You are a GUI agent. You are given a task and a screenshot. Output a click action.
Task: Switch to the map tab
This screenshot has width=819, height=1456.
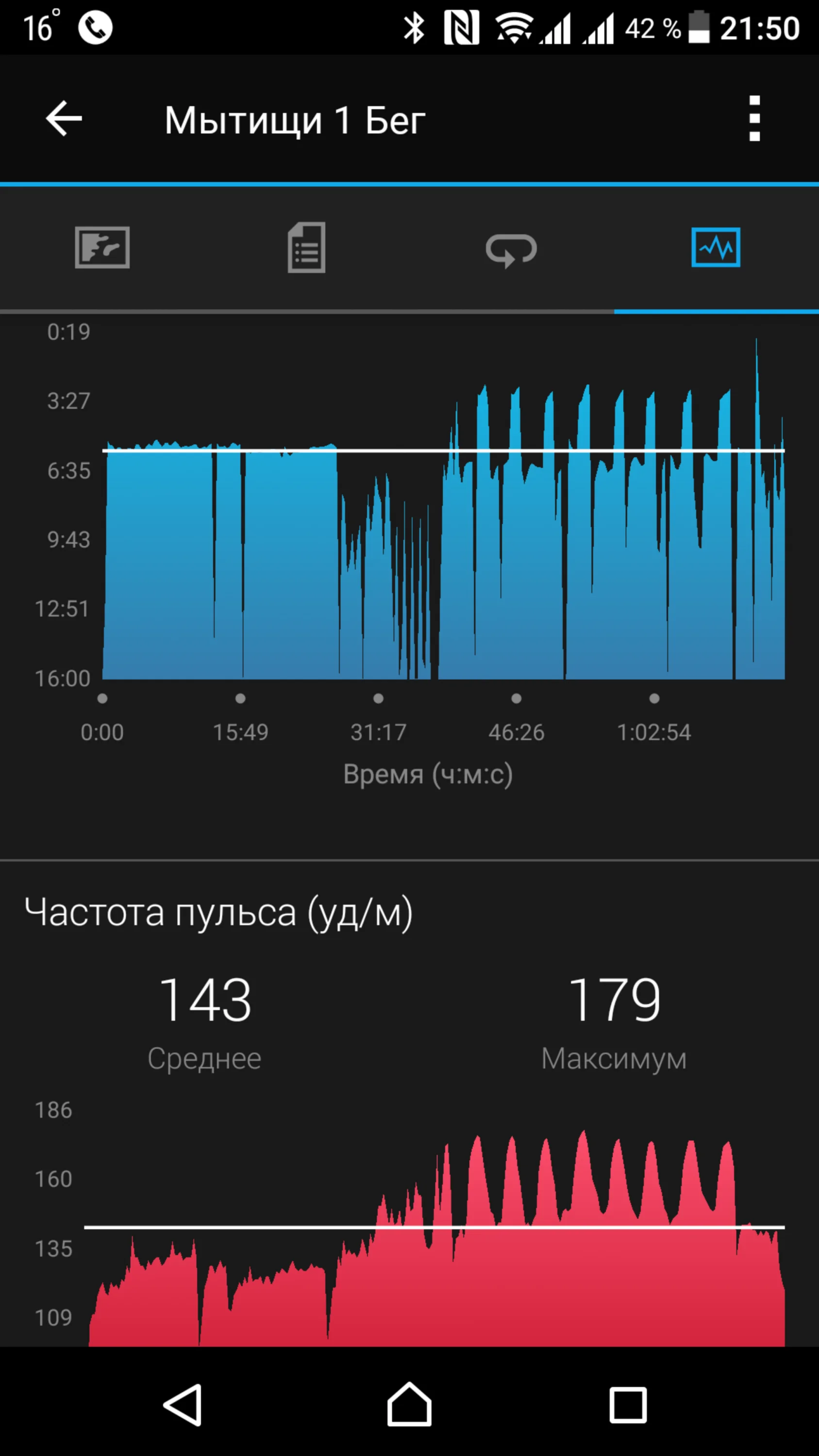102,248
